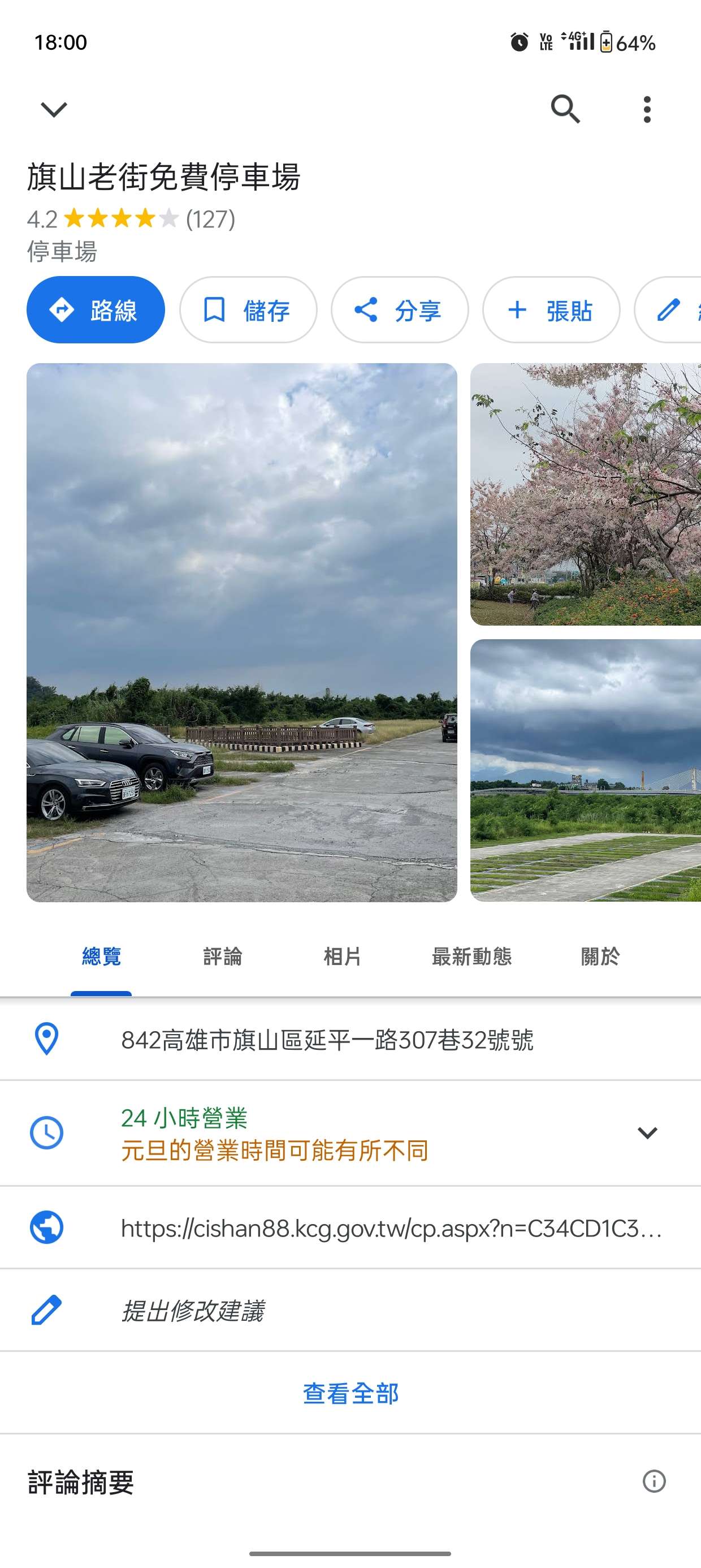701x1568 pixels.
Task: Tap 提出修改建議 to suggest an edit
Action: tap(350, 1311)
